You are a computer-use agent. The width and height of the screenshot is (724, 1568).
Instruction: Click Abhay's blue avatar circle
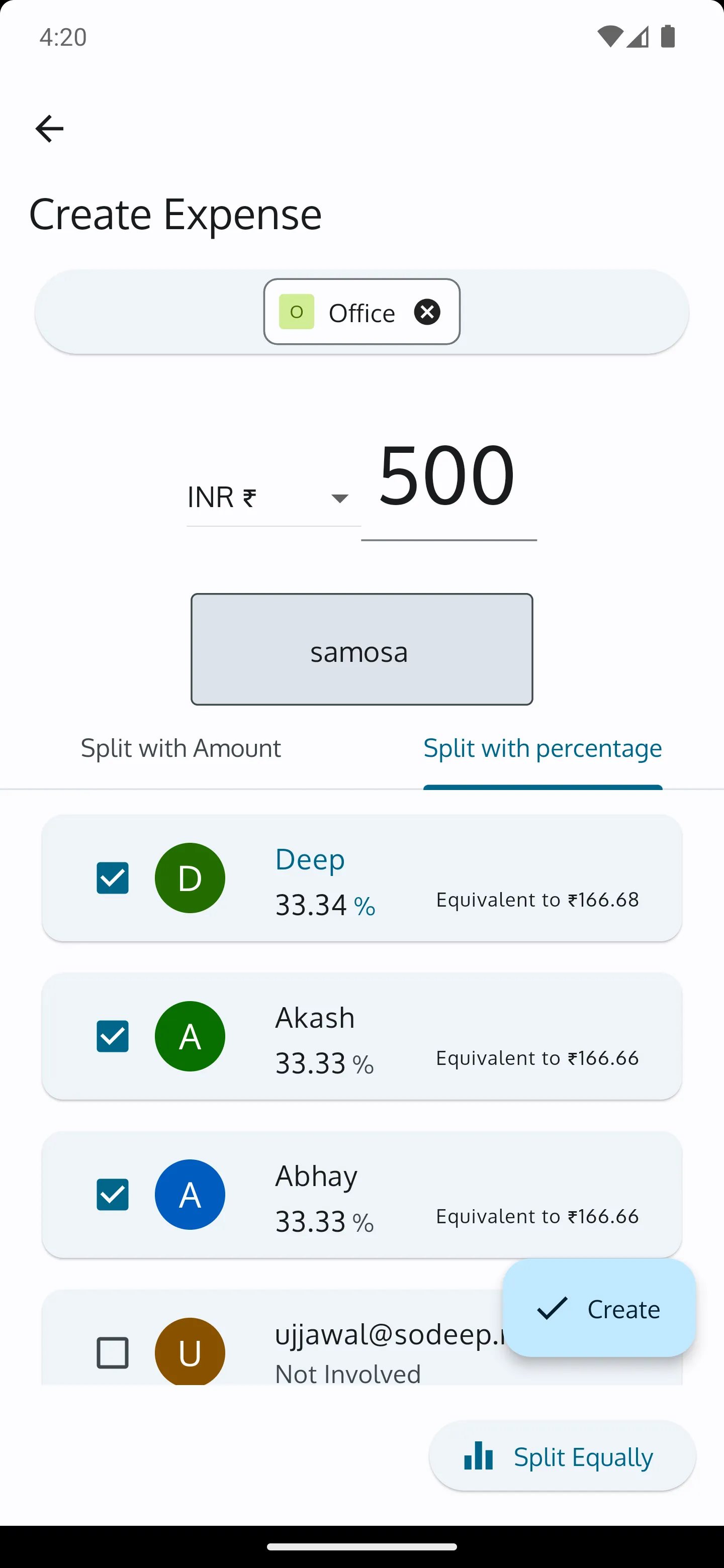[190, 1194]
